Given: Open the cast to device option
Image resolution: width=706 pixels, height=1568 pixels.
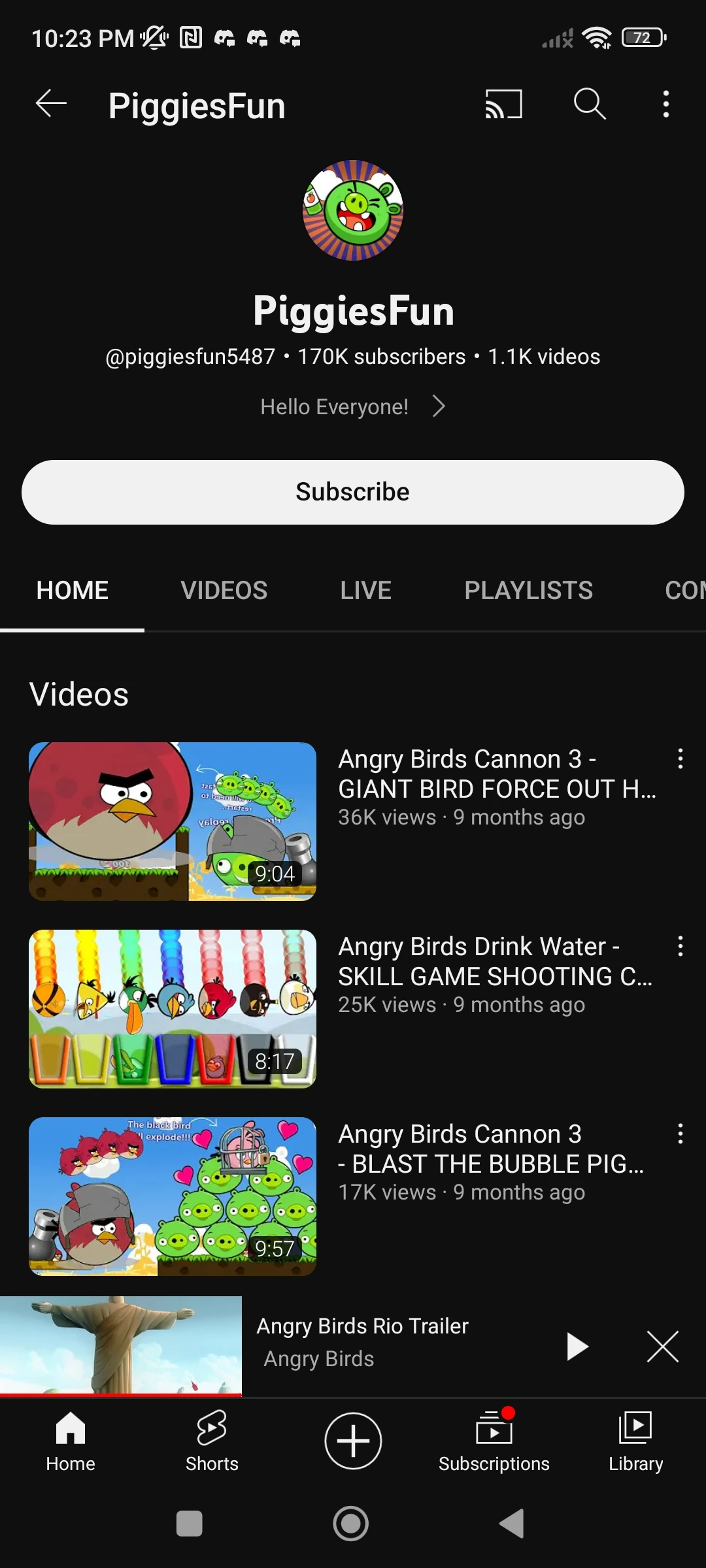Looking at the screenshot, I should click(x=503, y=104).
